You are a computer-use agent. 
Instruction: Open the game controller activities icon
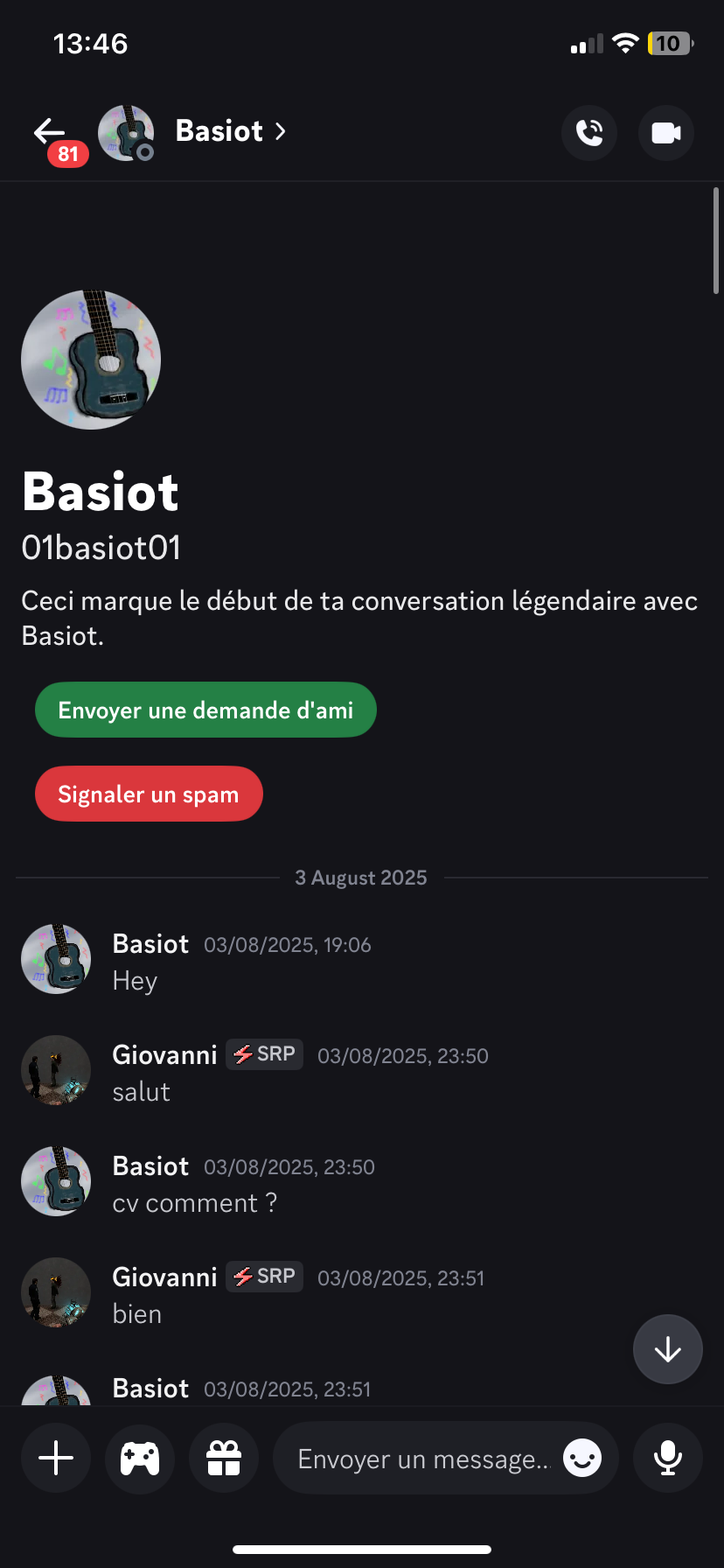click(140, 1458)
